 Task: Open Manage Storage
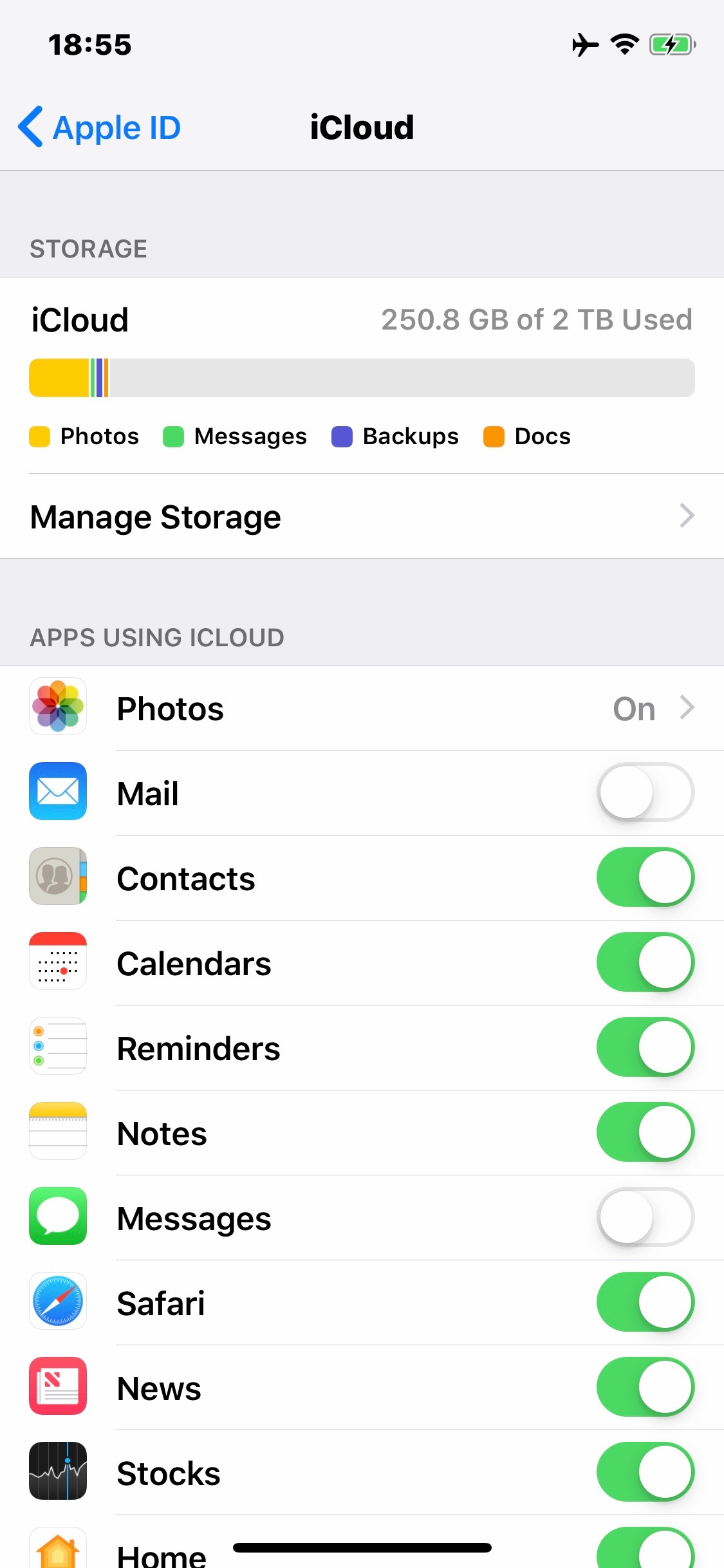click(362, 516)
